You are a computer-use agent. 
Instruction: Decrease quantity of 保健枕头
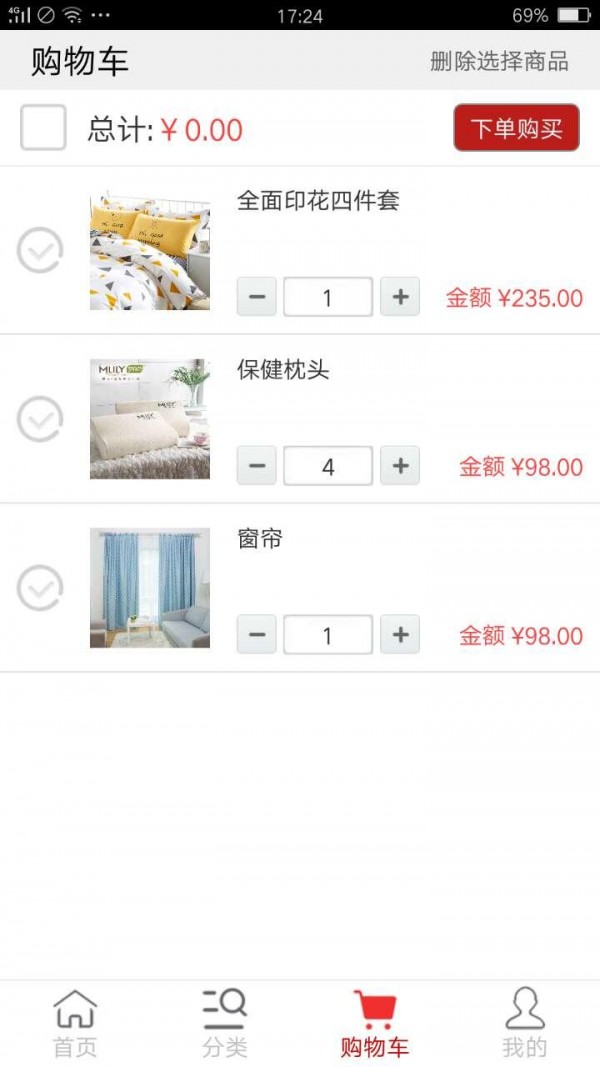coord(257,466)
